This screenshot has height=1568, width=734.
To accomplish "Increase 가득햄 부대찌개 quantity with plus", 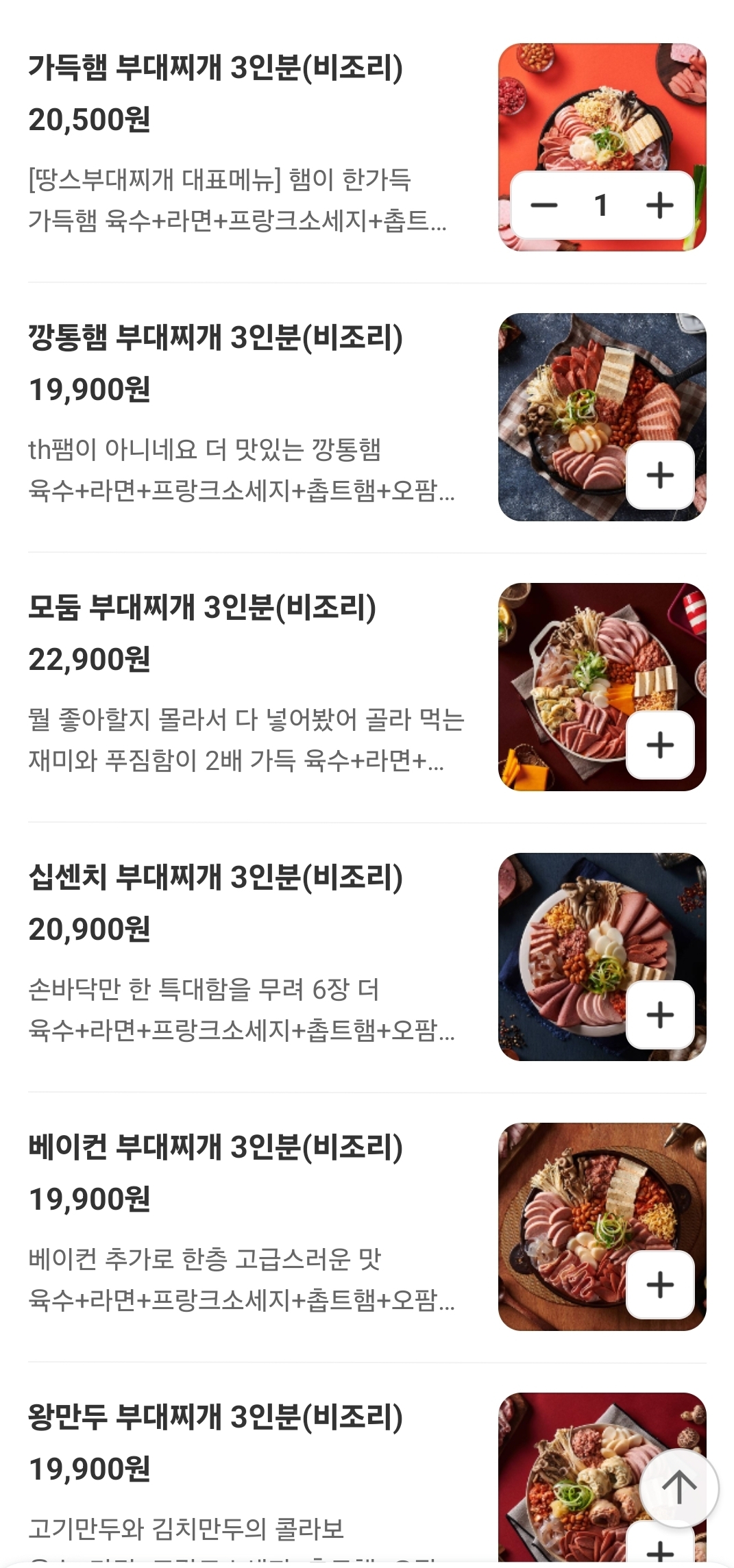I will (x=659, y=205).
